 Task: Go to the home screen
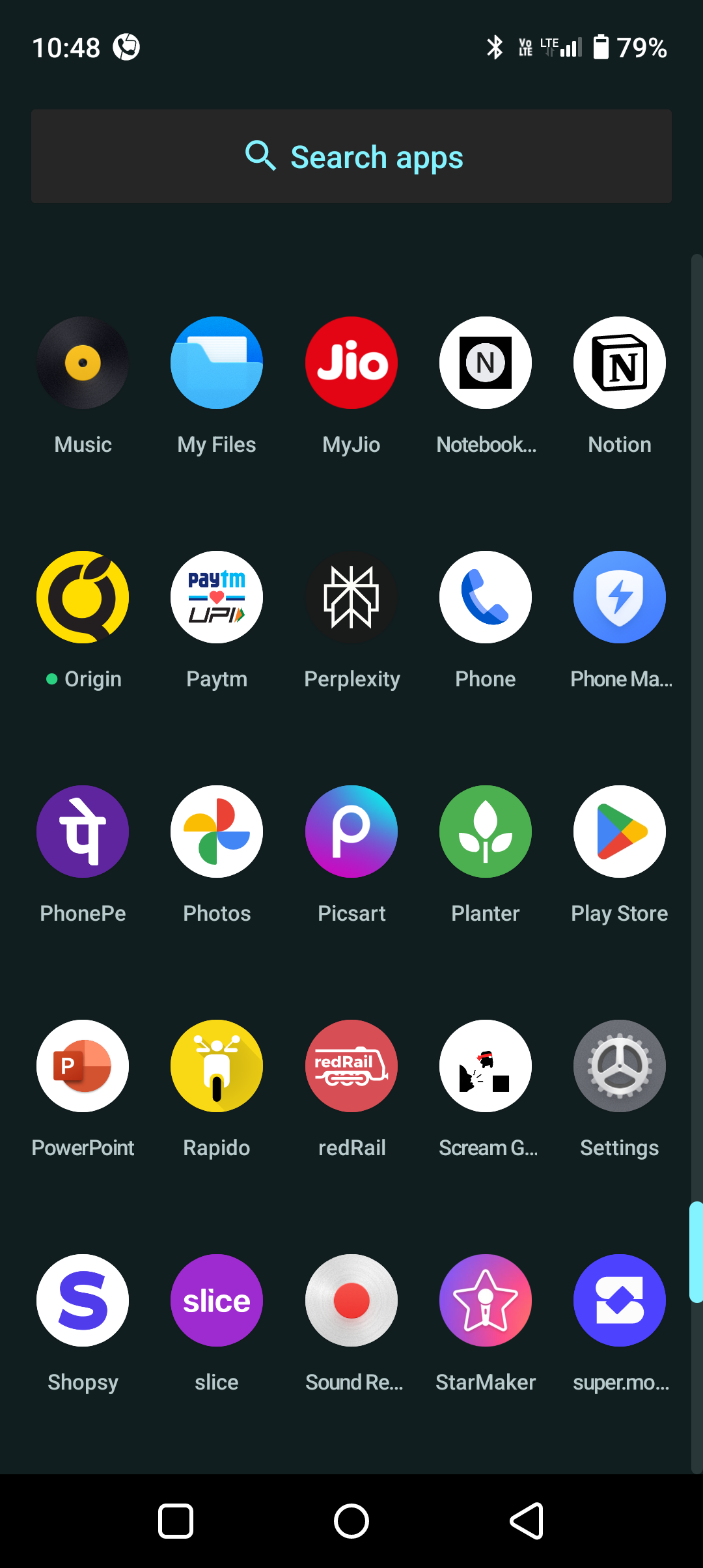(351, 1522)
